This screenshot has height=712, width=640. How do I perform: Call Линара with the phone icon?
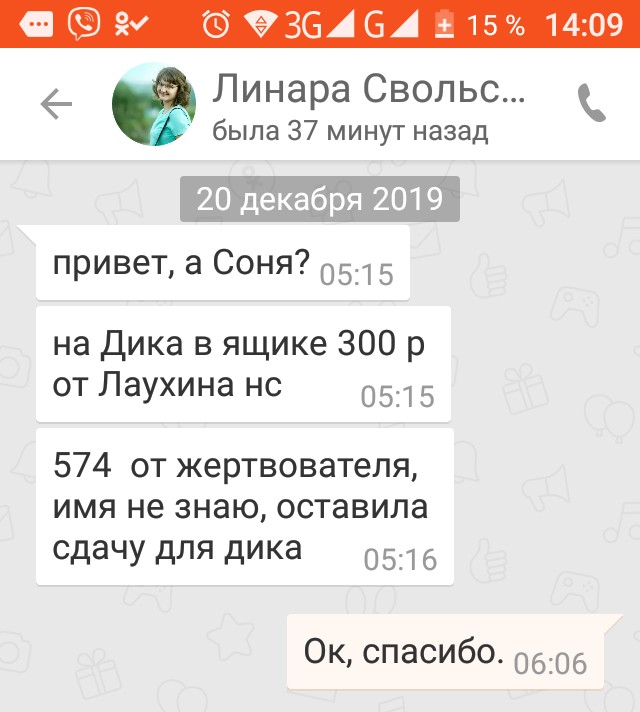592,103
